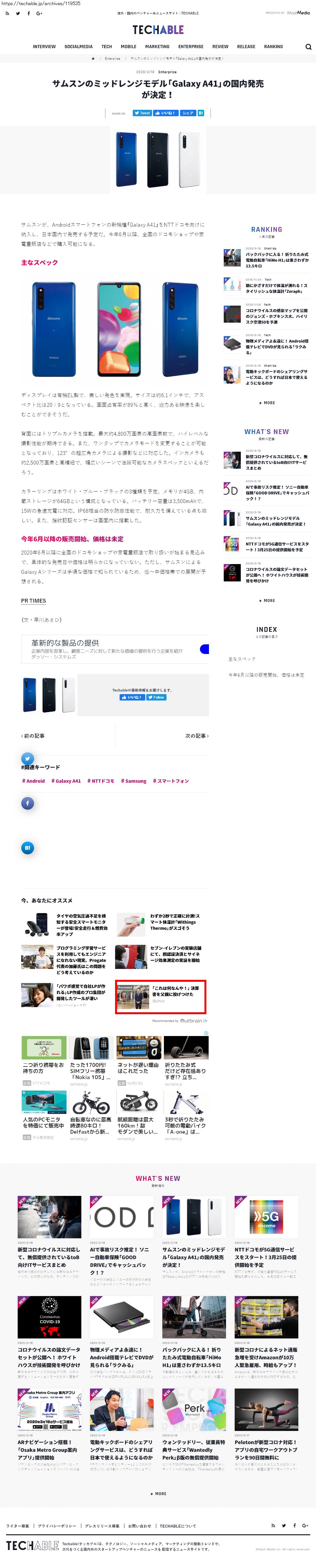
Task: Jump to the 主なスペック index entry
Action: 241,659
